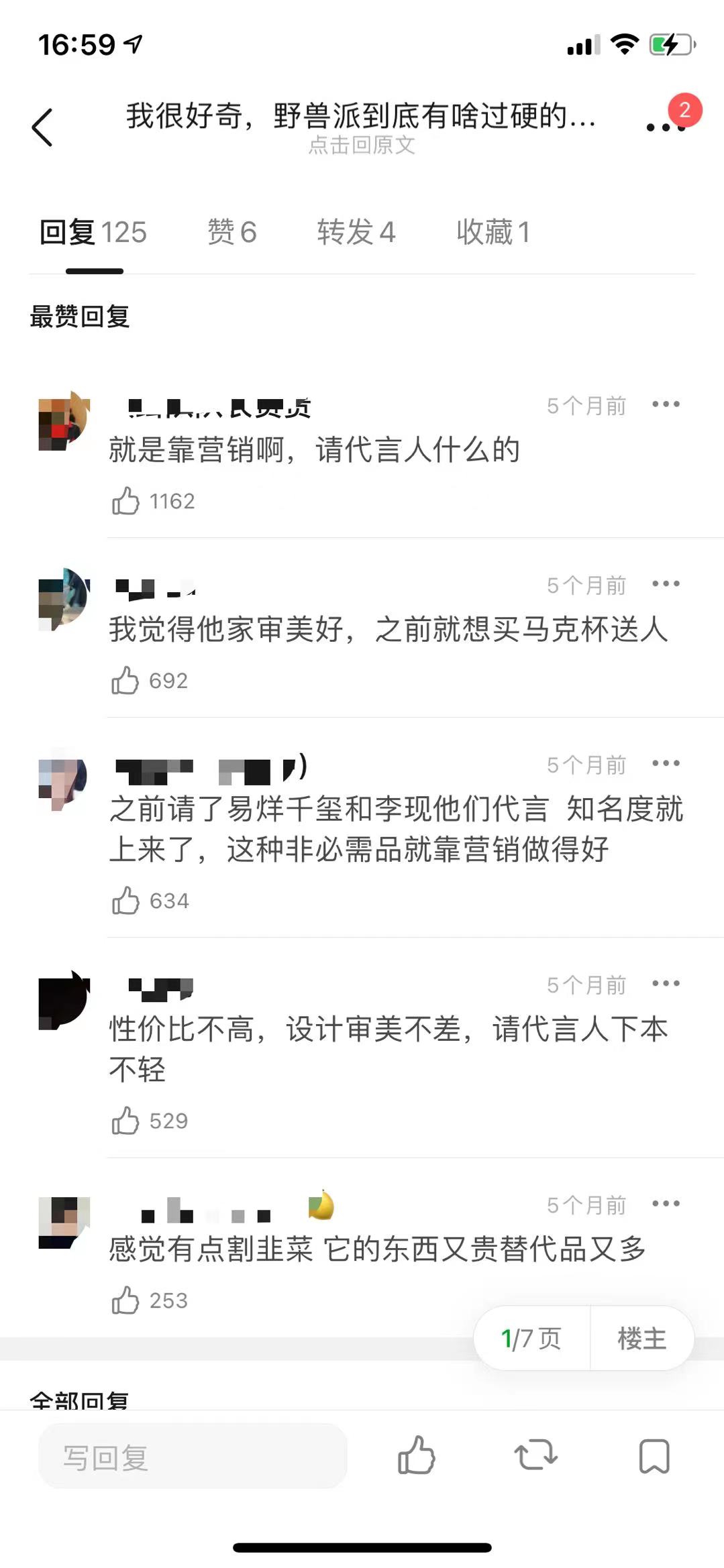This screenshot has height=1568, width=724.
Task: Open options menu for the 性价比不高 comment
Action: pos(666,983)
